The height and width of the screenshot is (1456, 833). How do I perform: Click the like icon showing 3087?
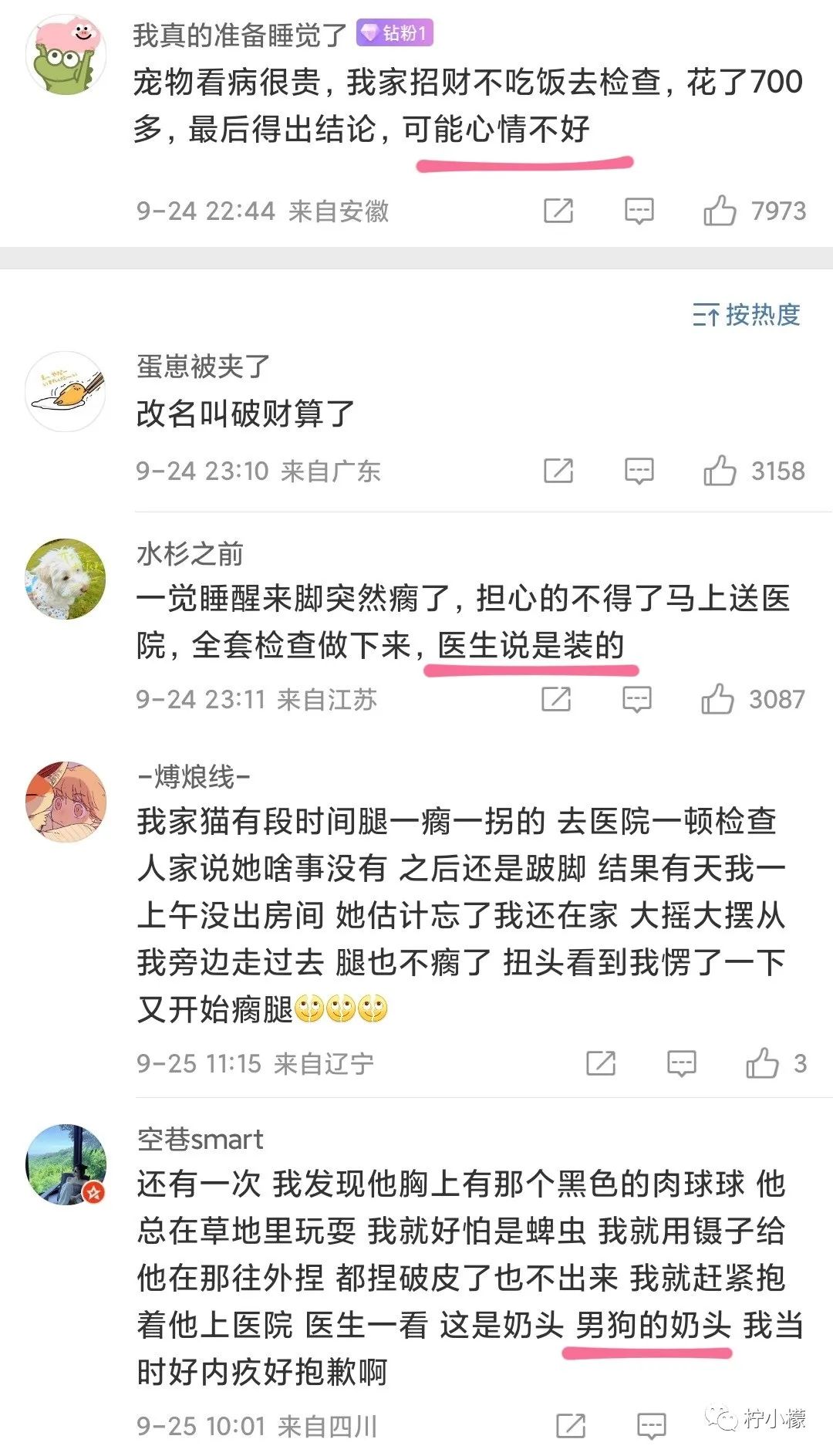[x=718, y=699]
